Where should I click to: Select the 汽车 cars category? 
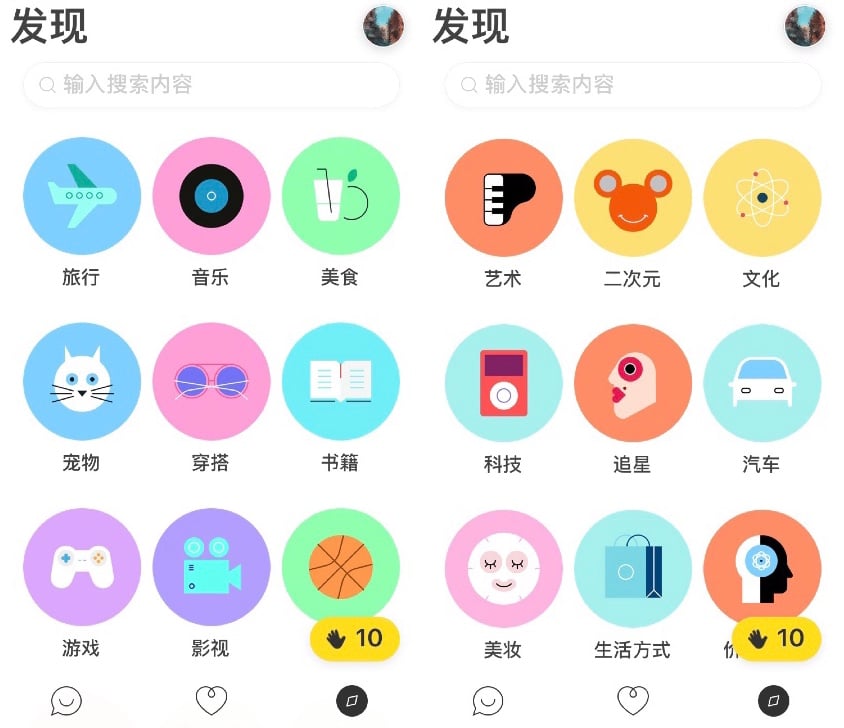coord(762,383)
